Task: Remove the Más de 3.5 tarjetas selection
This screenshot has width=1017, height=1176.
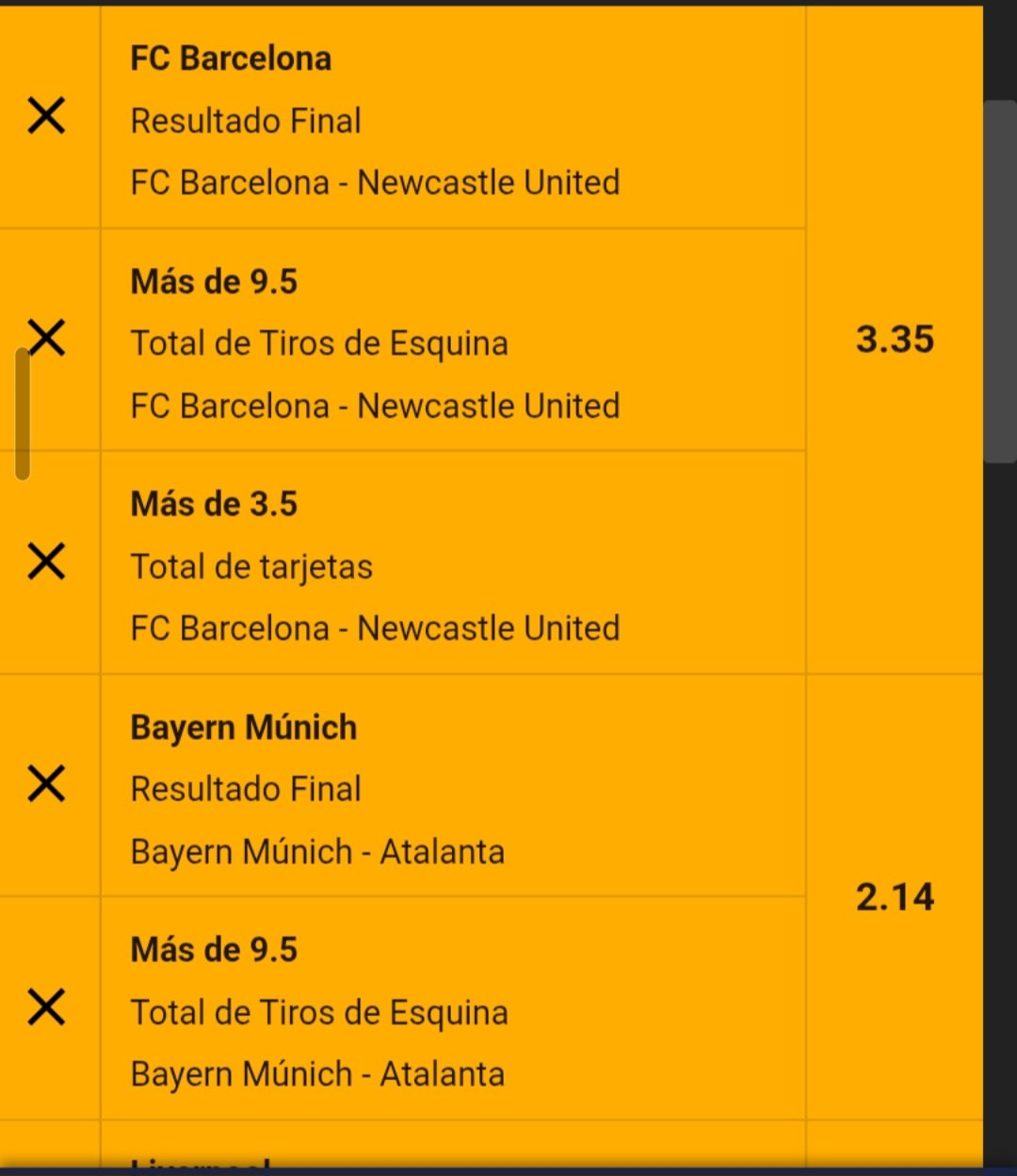Action: pos(46,562)
